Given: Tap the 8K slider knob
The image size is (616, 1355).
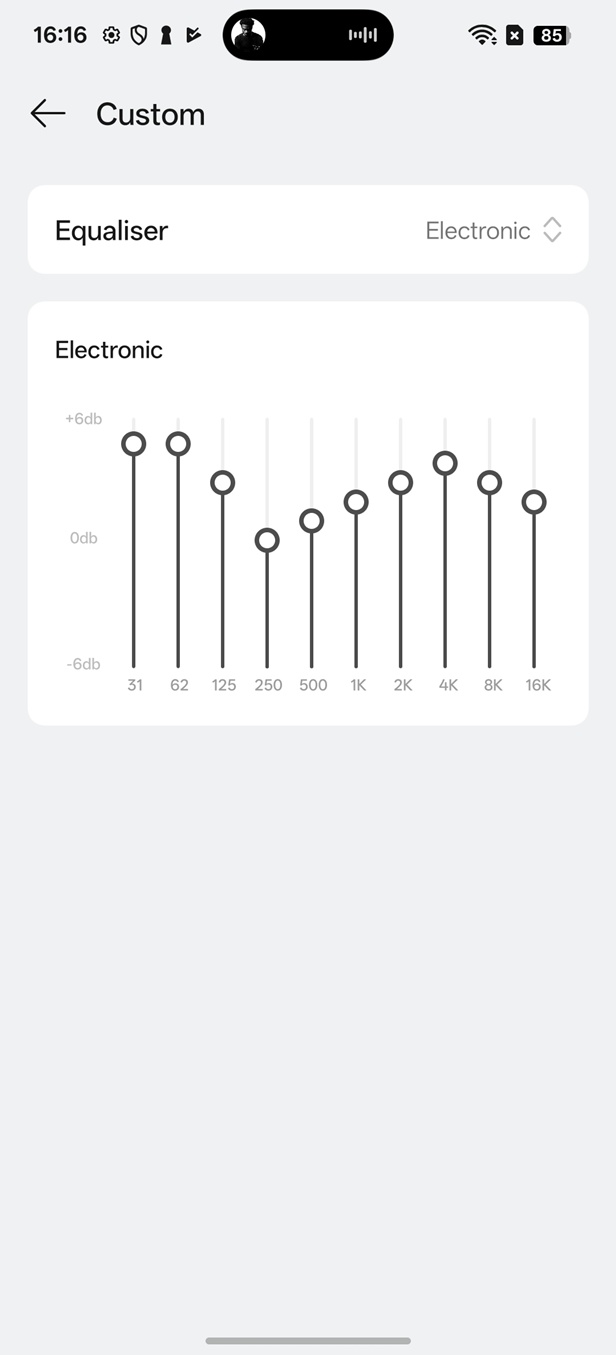Looking at the screenshot, I should click(489, 483).
